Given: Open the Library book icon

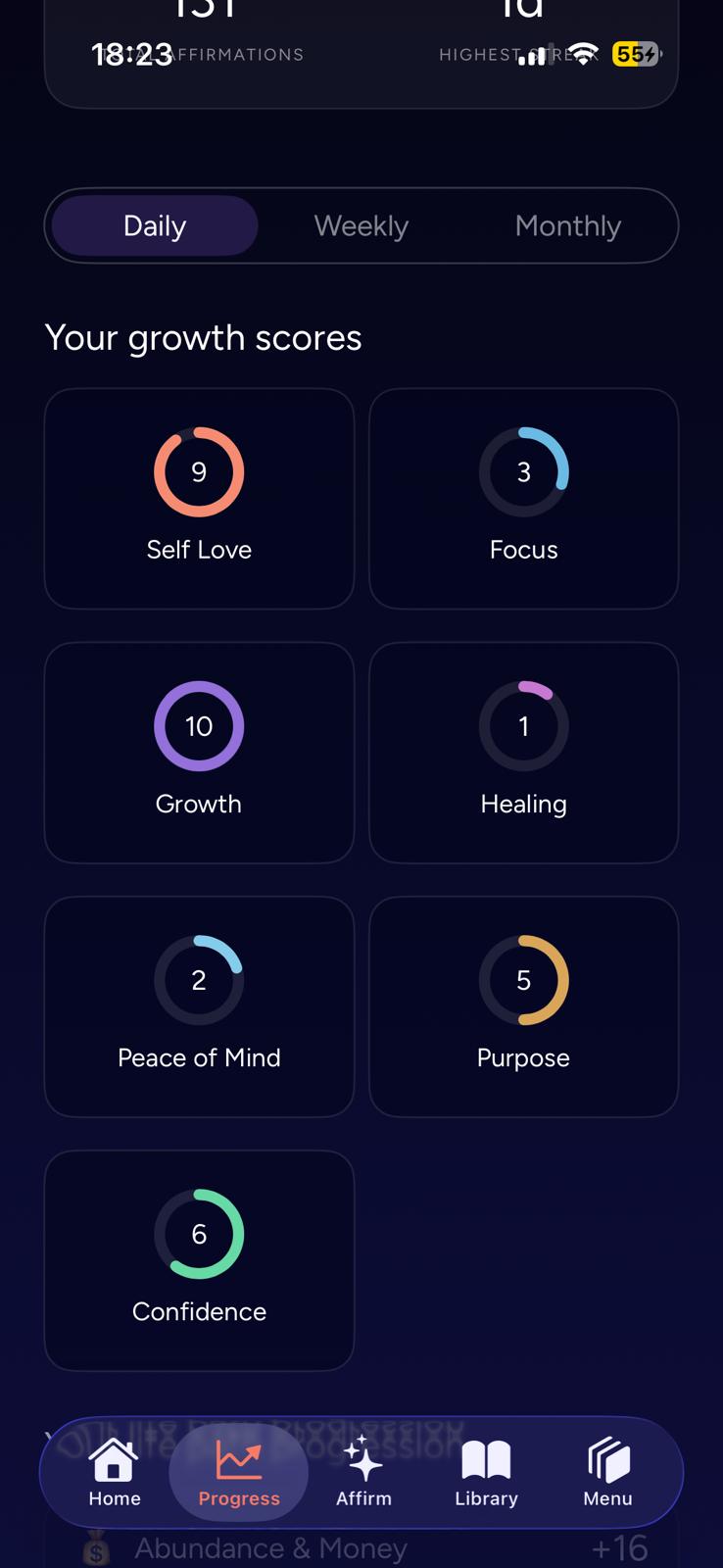Looking at the screenshot, I should [486, 1465].
